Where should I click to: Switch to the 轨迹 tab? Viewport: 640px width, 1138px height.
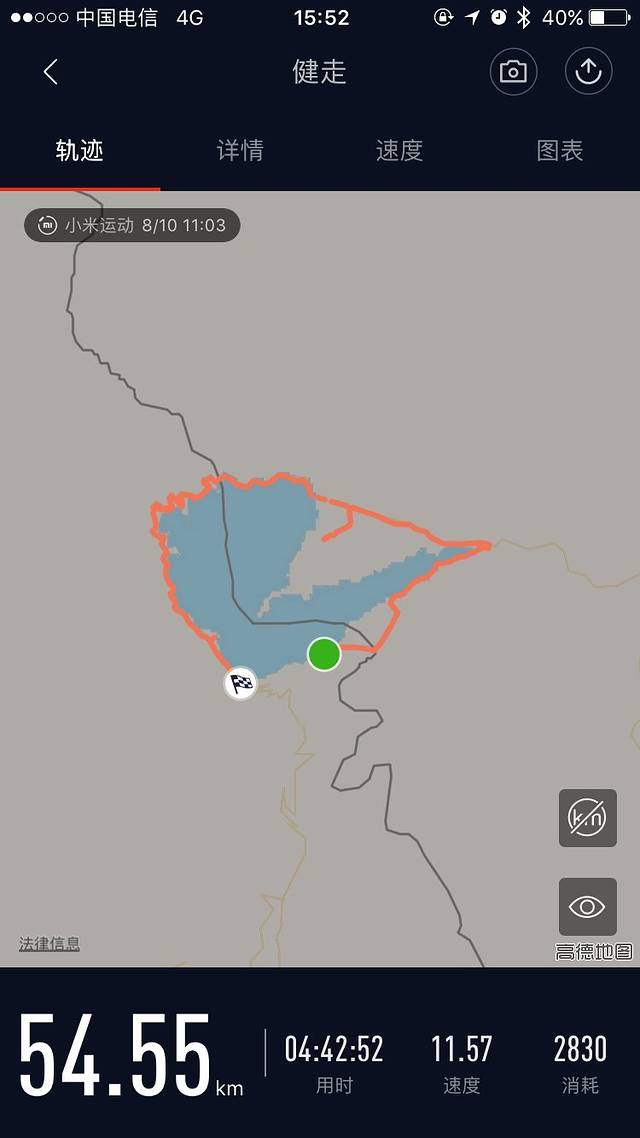point(80,151)
